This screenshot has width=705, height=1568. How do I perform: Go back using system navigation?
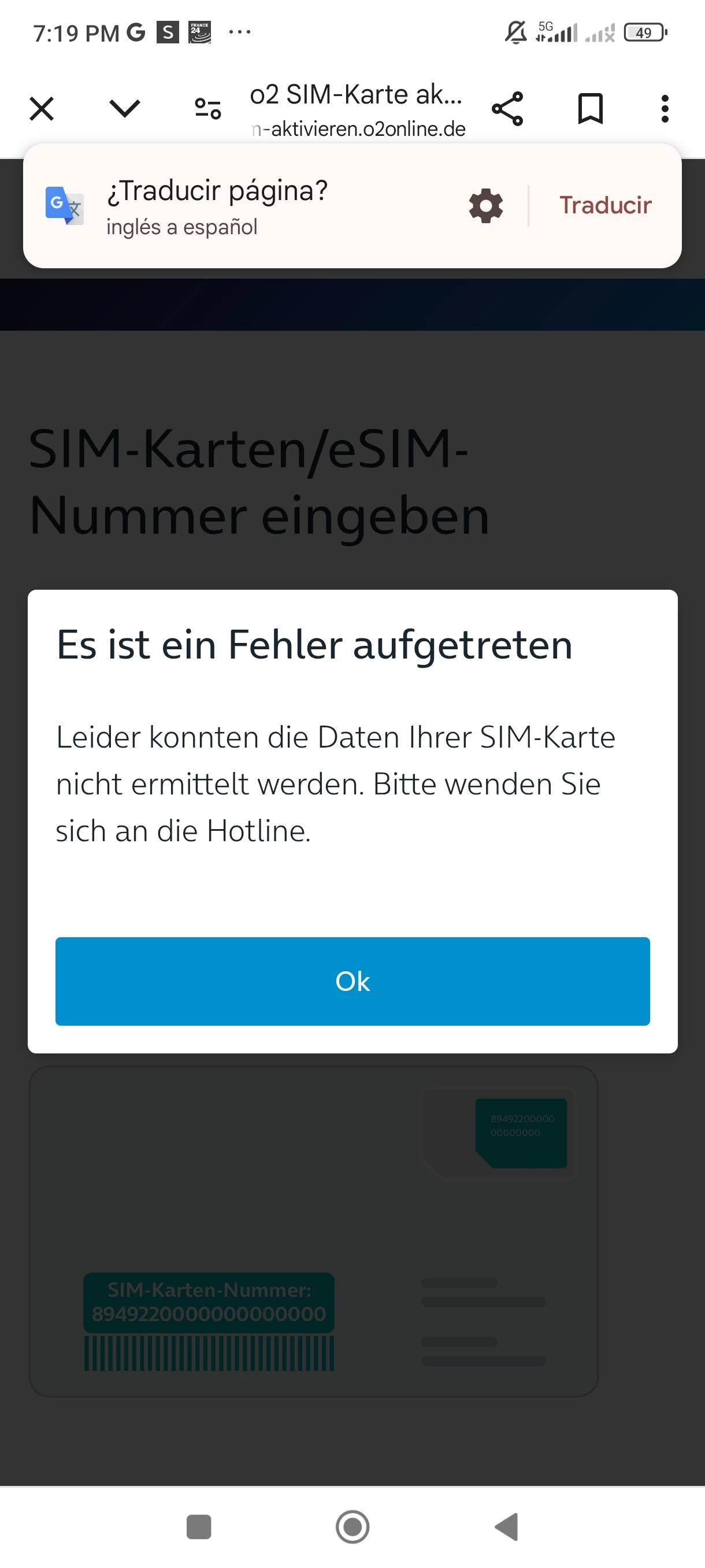point(507,1526)
